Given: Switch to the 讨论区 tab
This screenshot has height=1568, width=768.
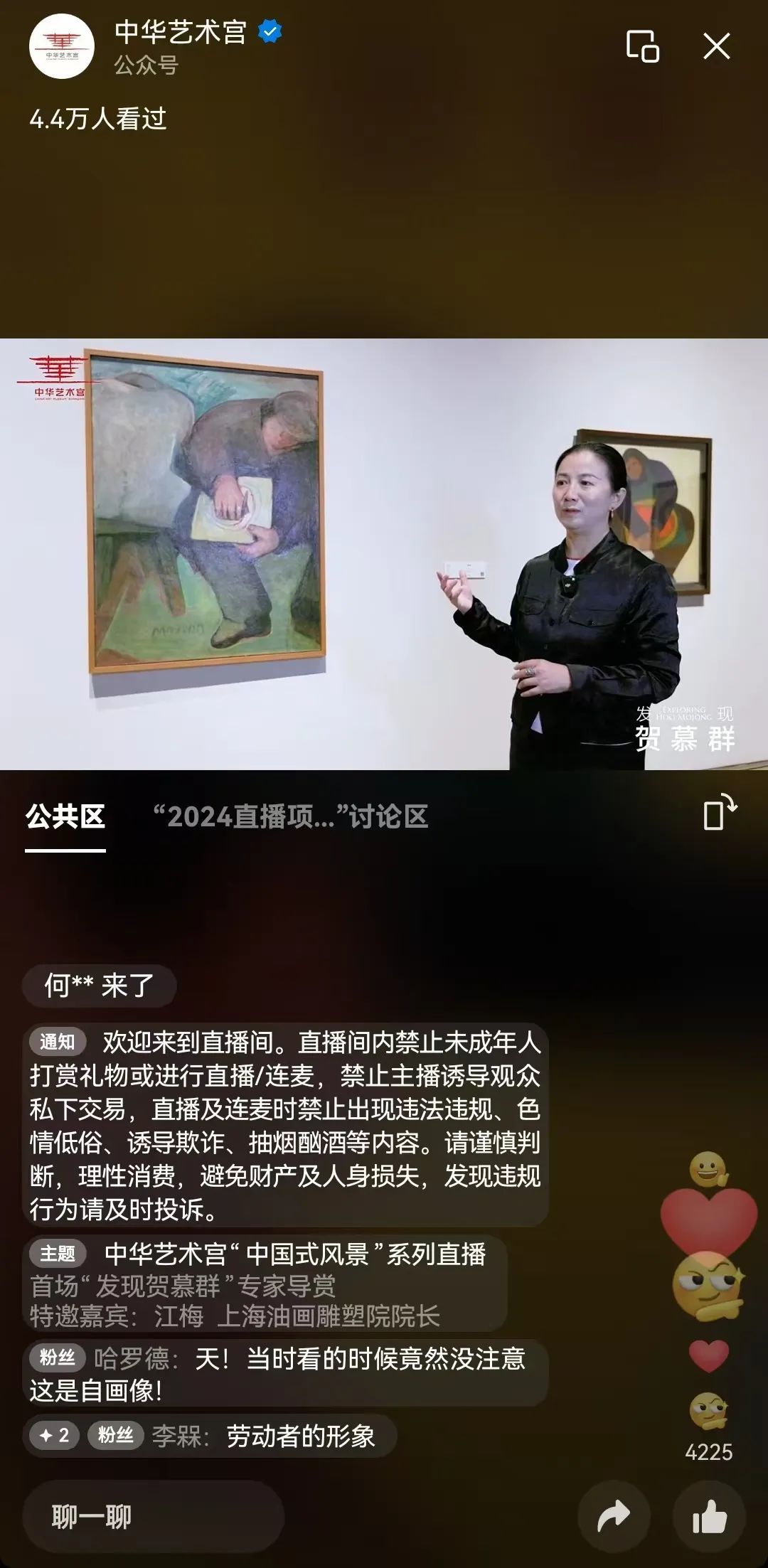Looking at the screenshot, I should (x=291, y=816).
